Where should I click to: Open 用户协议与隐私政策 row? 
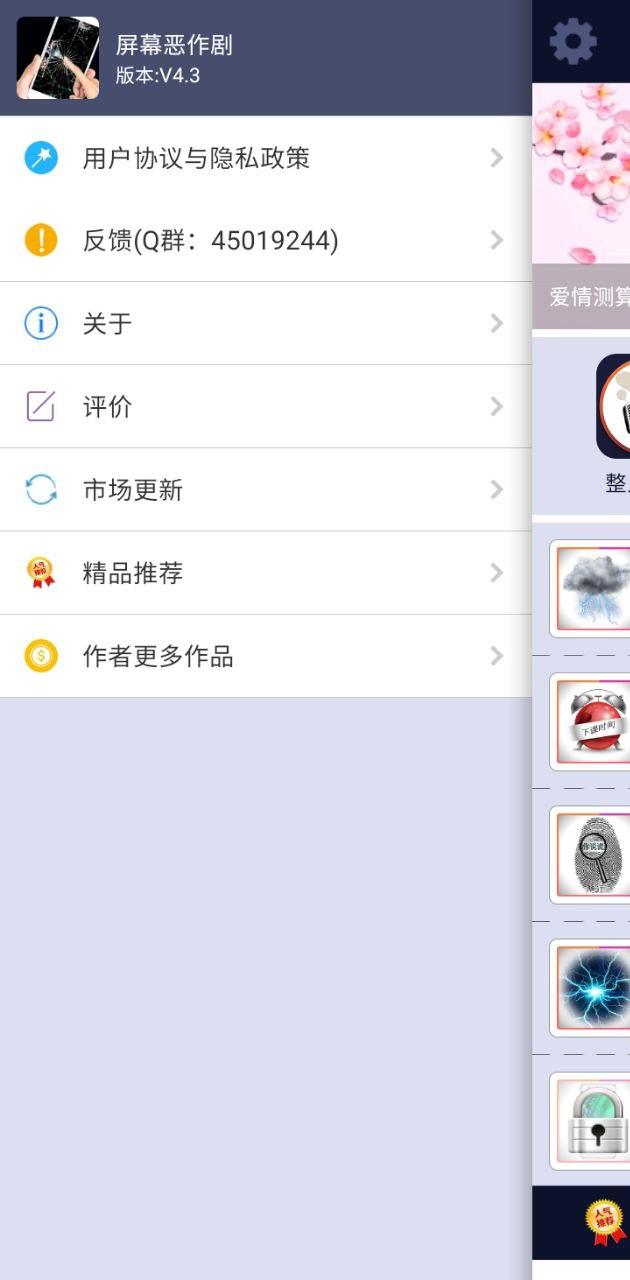(265, 158)
